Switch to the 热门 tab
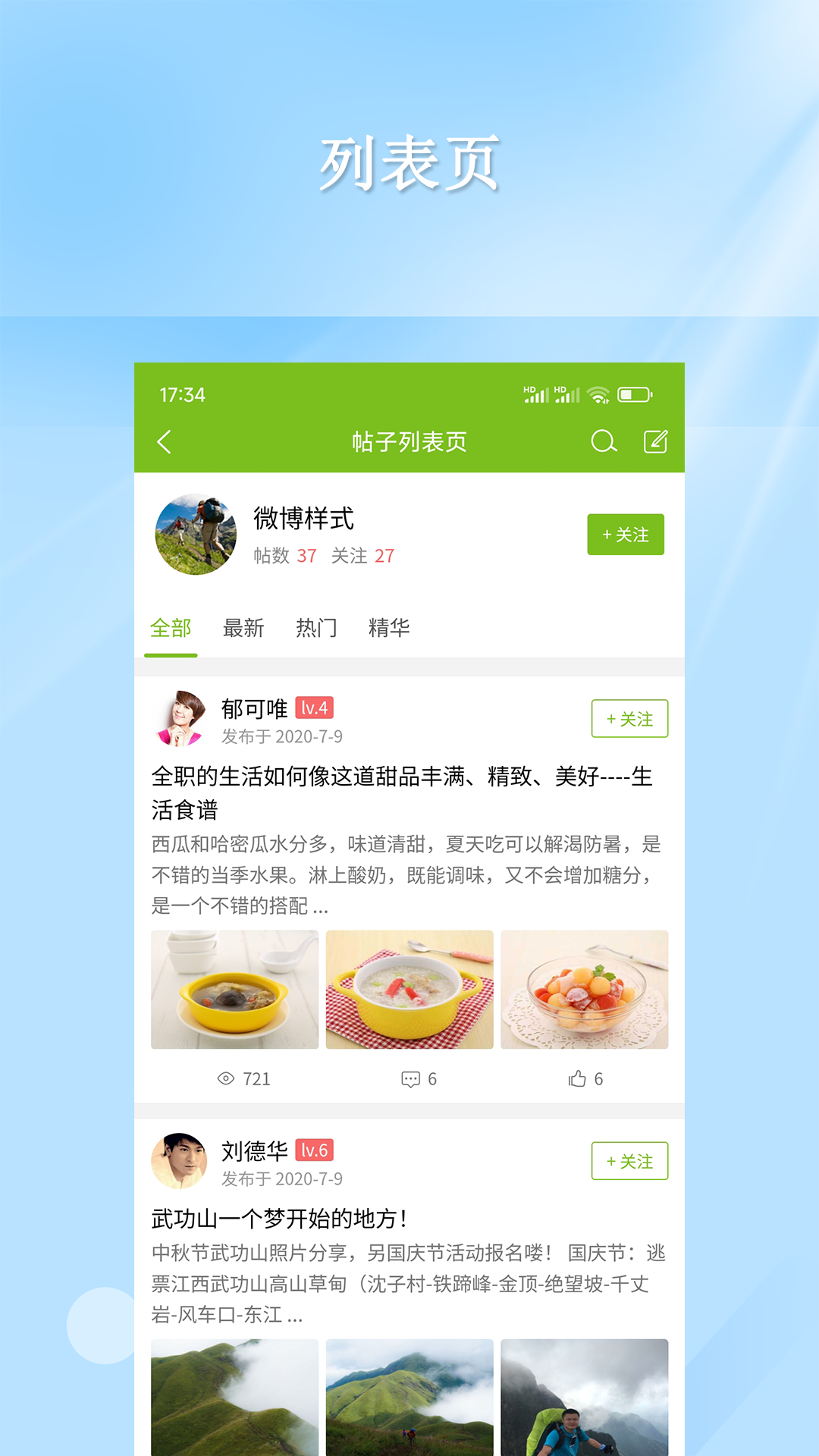 [x=315, y=627]
